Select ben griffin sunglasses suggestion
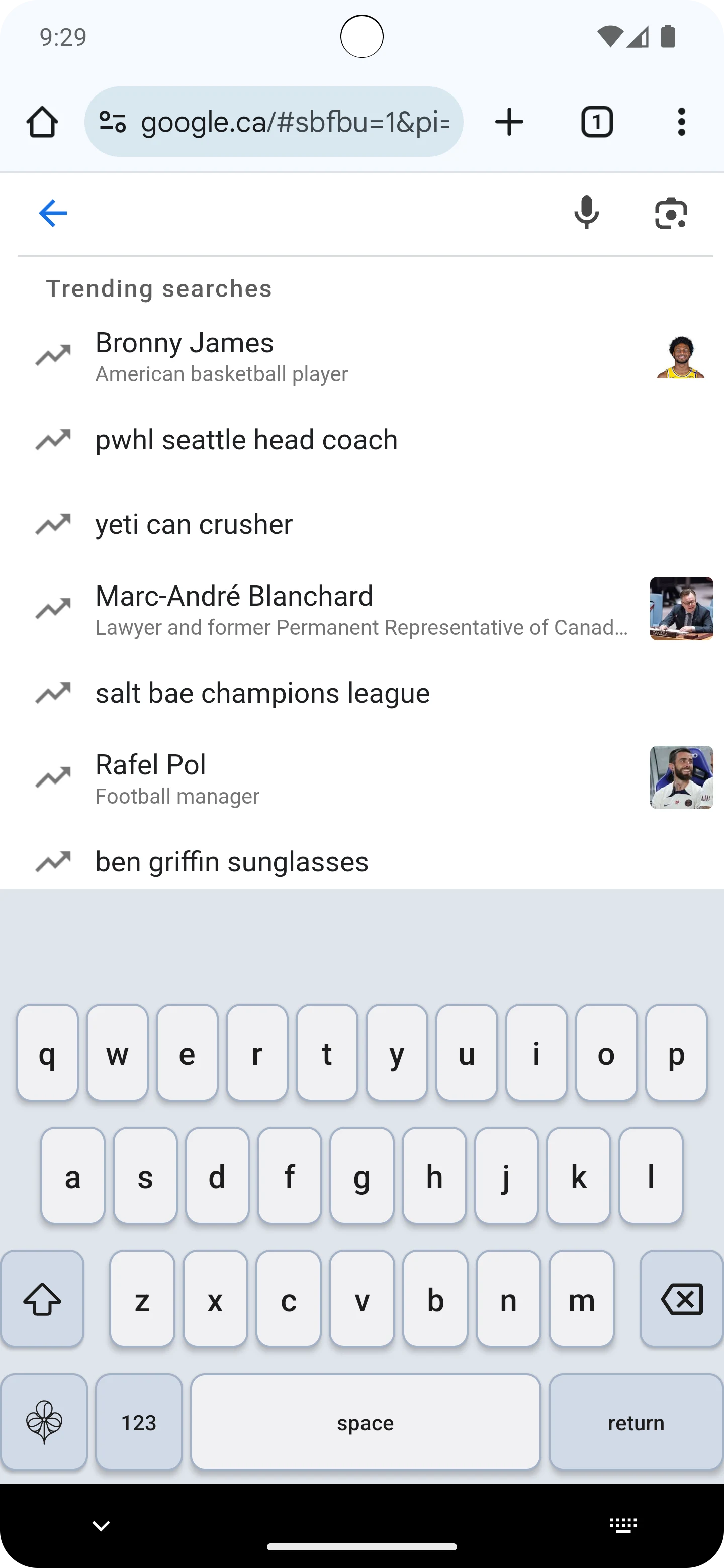This screenshot has width=724, height=1568. pyautogui.click(x=361, y=862)
